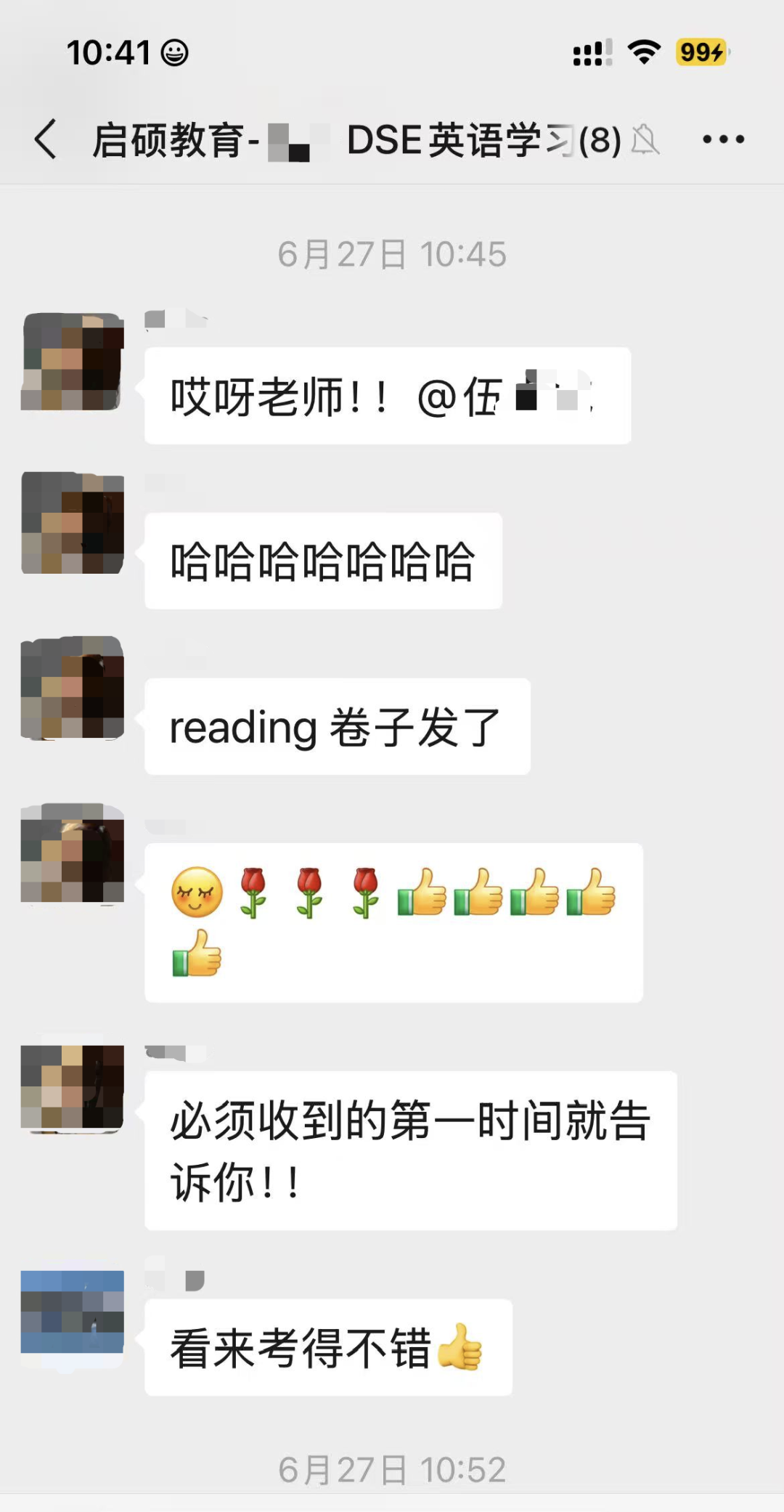This screenshot has width=784, height=1512.
Task: View the profile next to 'reading 卷子发了'
Action: (73, 688)
